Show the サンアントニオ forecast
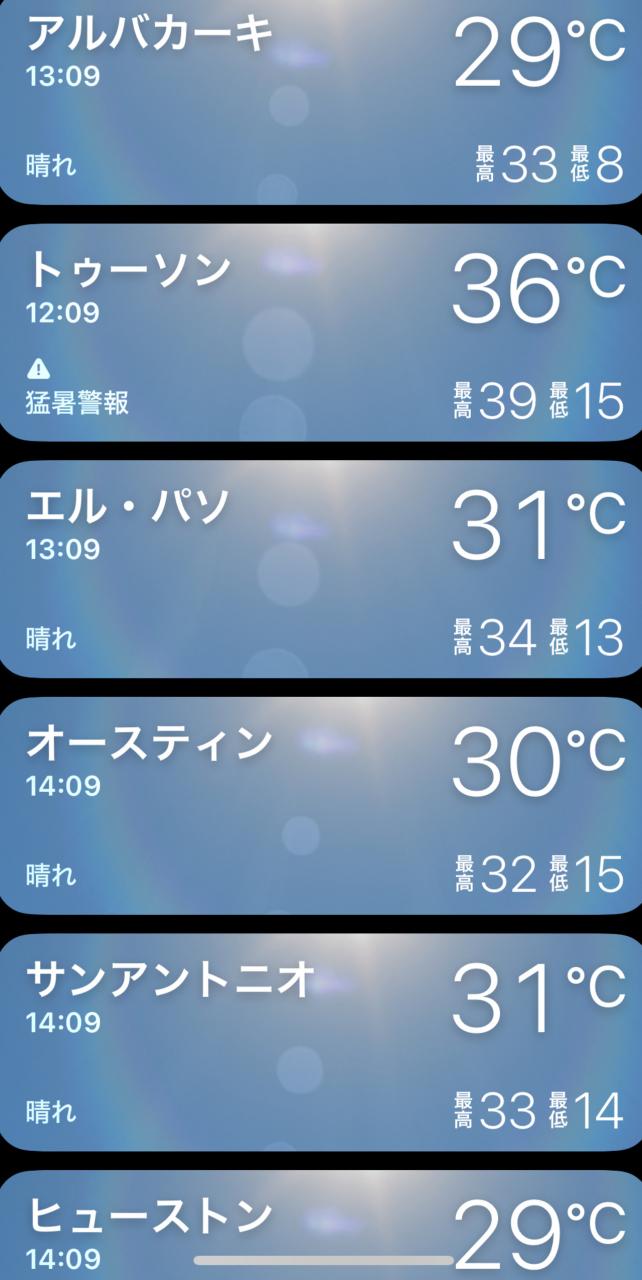Screen dimensions: 642x1280 point(320,1042)
